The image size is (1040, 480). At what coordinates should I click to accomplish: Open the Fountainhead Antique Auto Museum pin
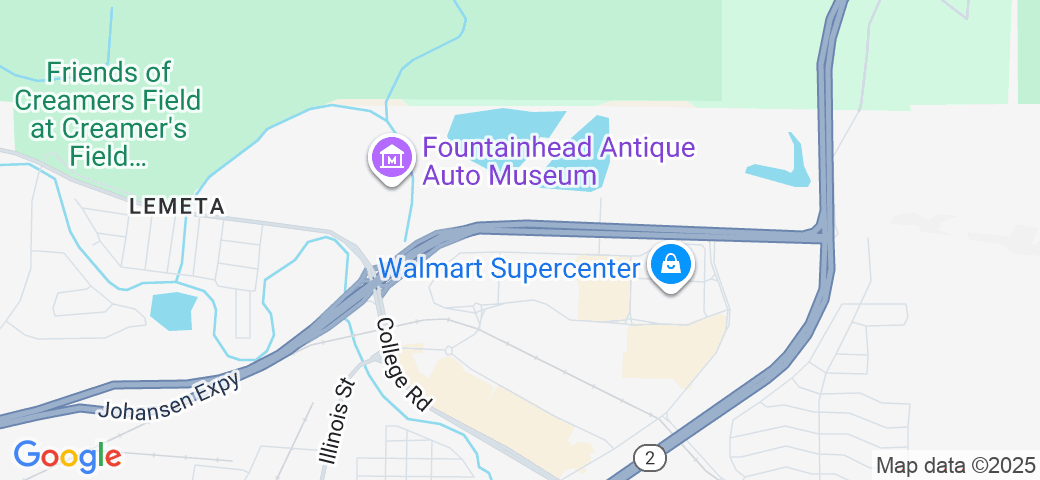point(392,158)
